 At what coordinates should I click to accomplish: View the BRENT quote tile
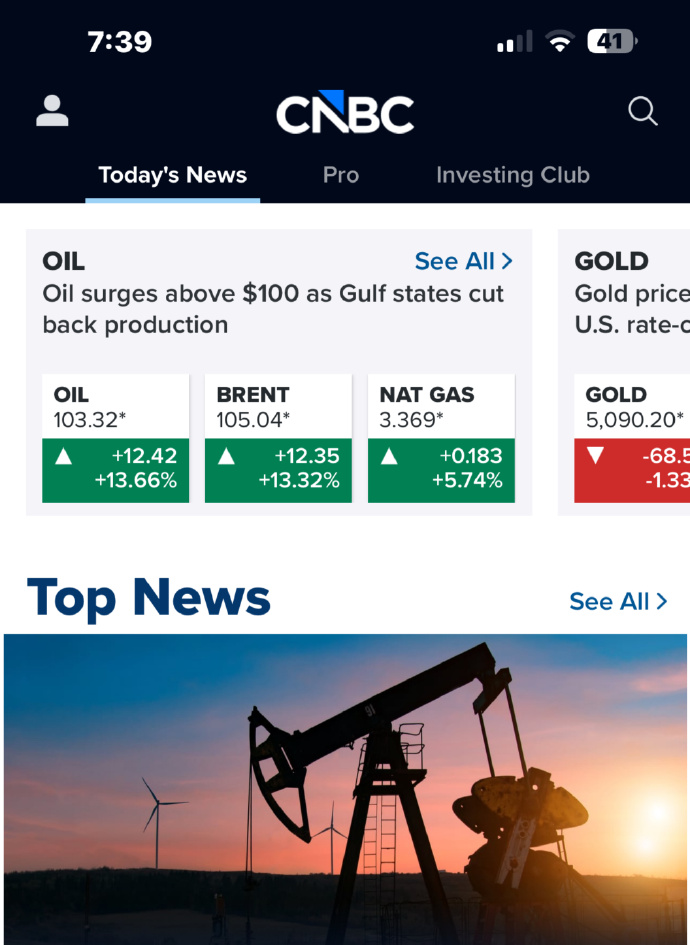tap(278, 438)
